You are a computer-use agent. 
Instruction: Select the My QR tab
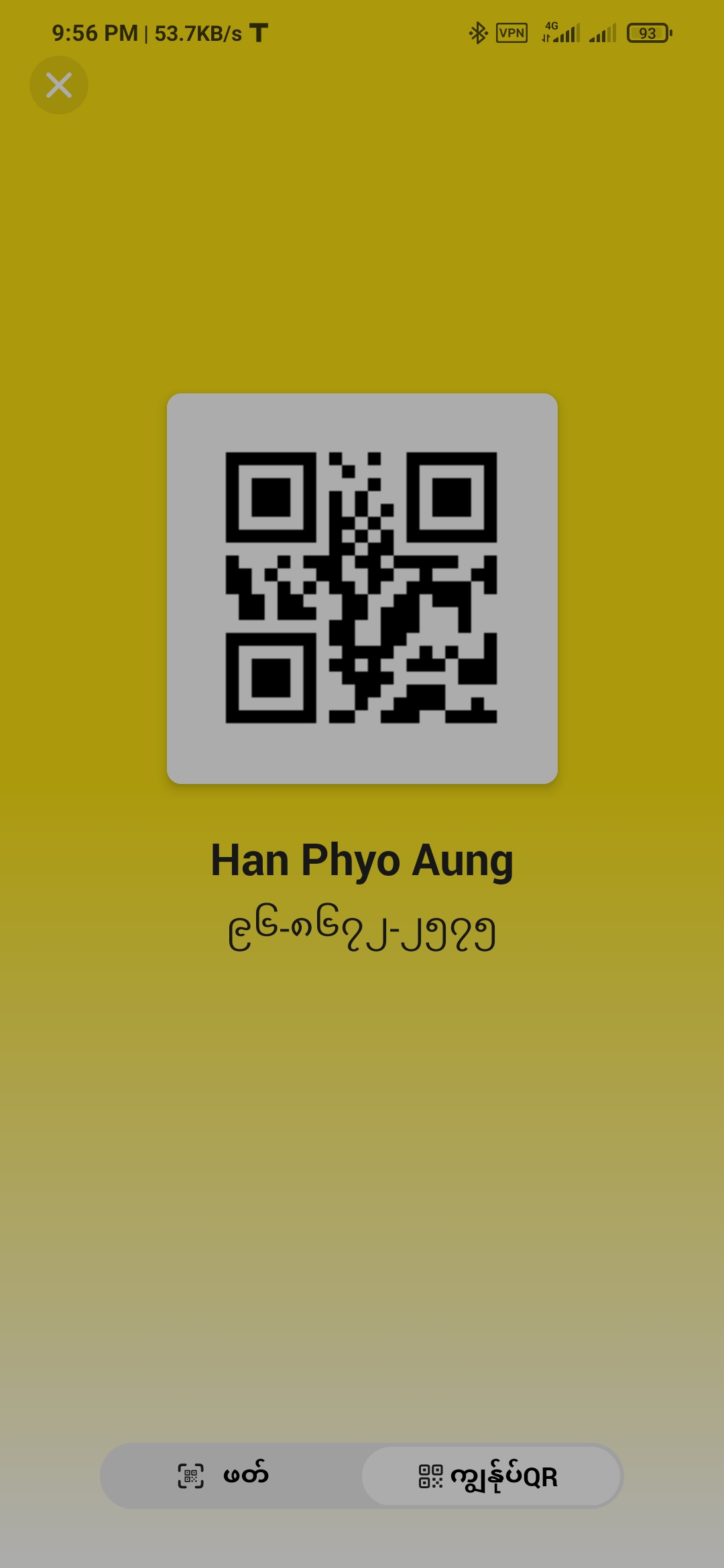coord(490,1476)
